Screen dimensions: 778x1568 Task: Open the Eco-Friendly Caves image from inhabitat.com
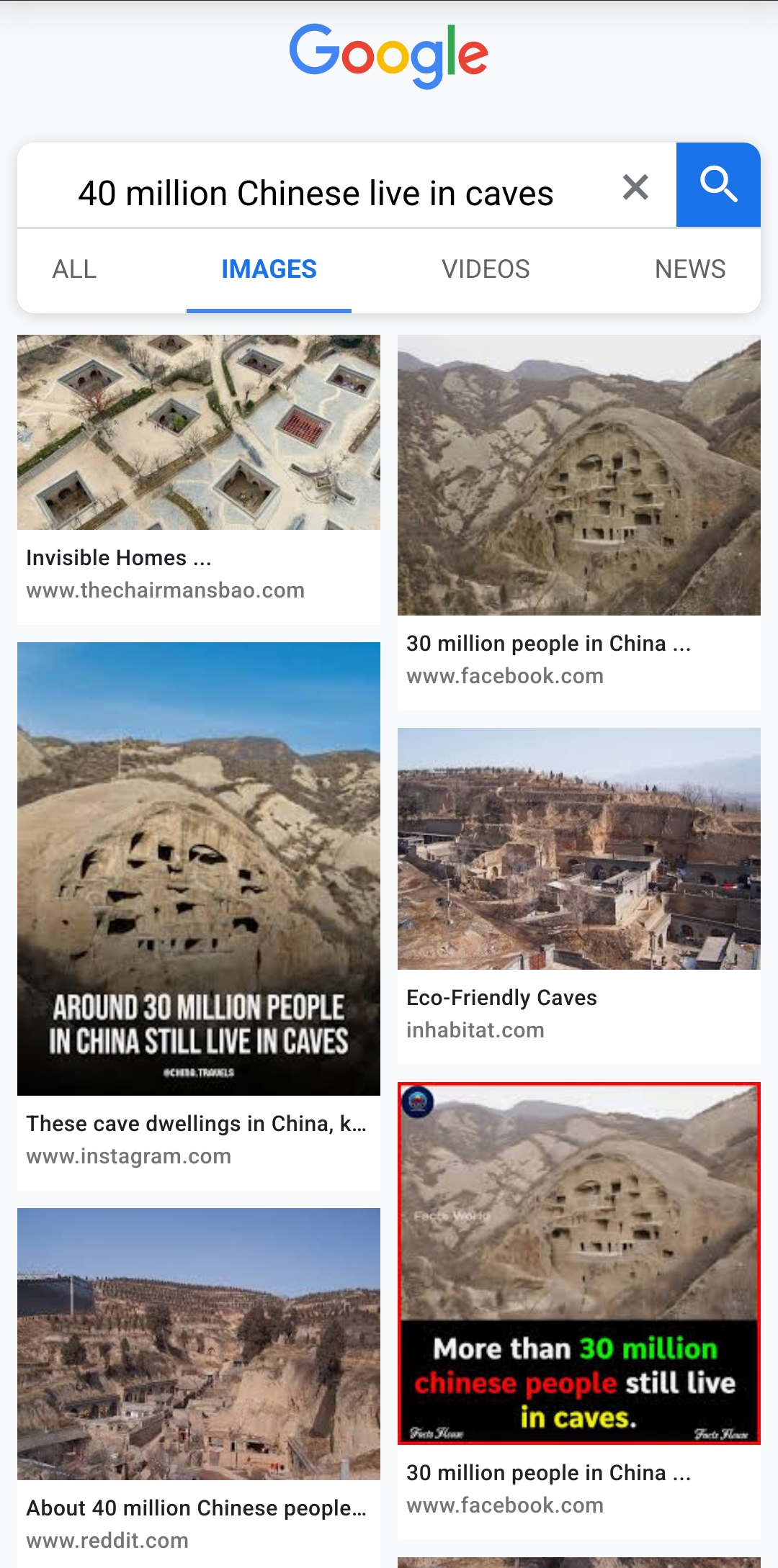(579, 849)
